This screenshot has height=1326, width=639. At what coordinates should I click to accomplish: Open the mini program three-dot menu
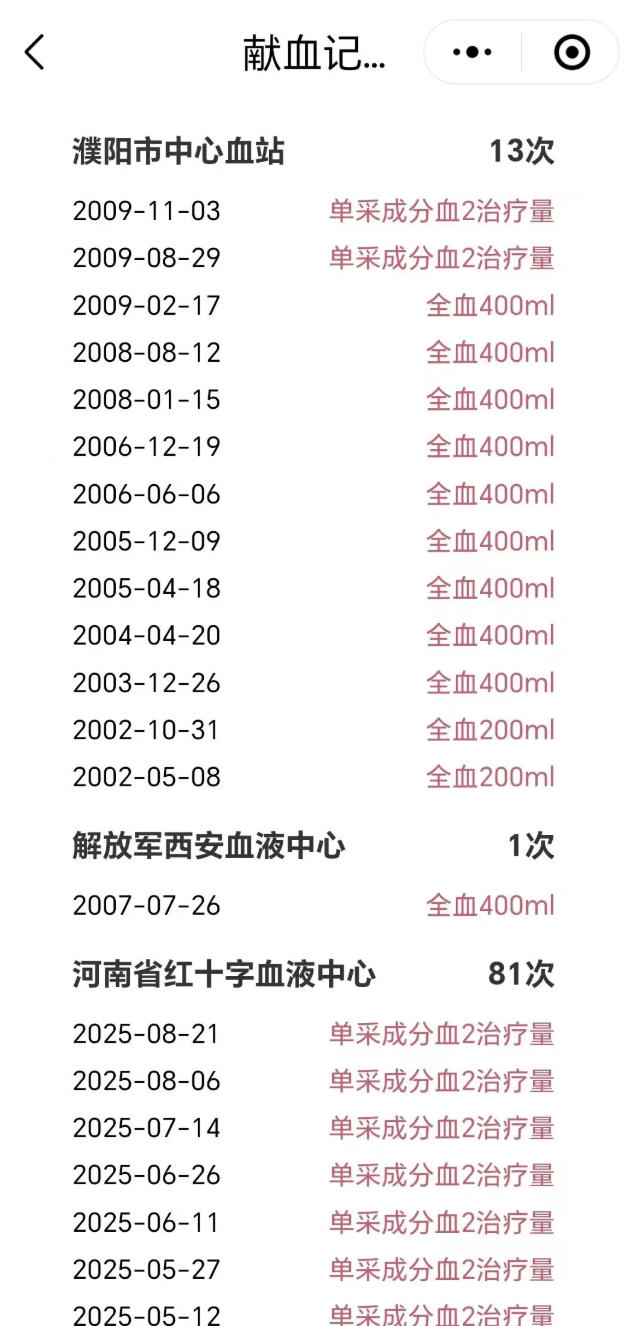[x=472, y=52]
